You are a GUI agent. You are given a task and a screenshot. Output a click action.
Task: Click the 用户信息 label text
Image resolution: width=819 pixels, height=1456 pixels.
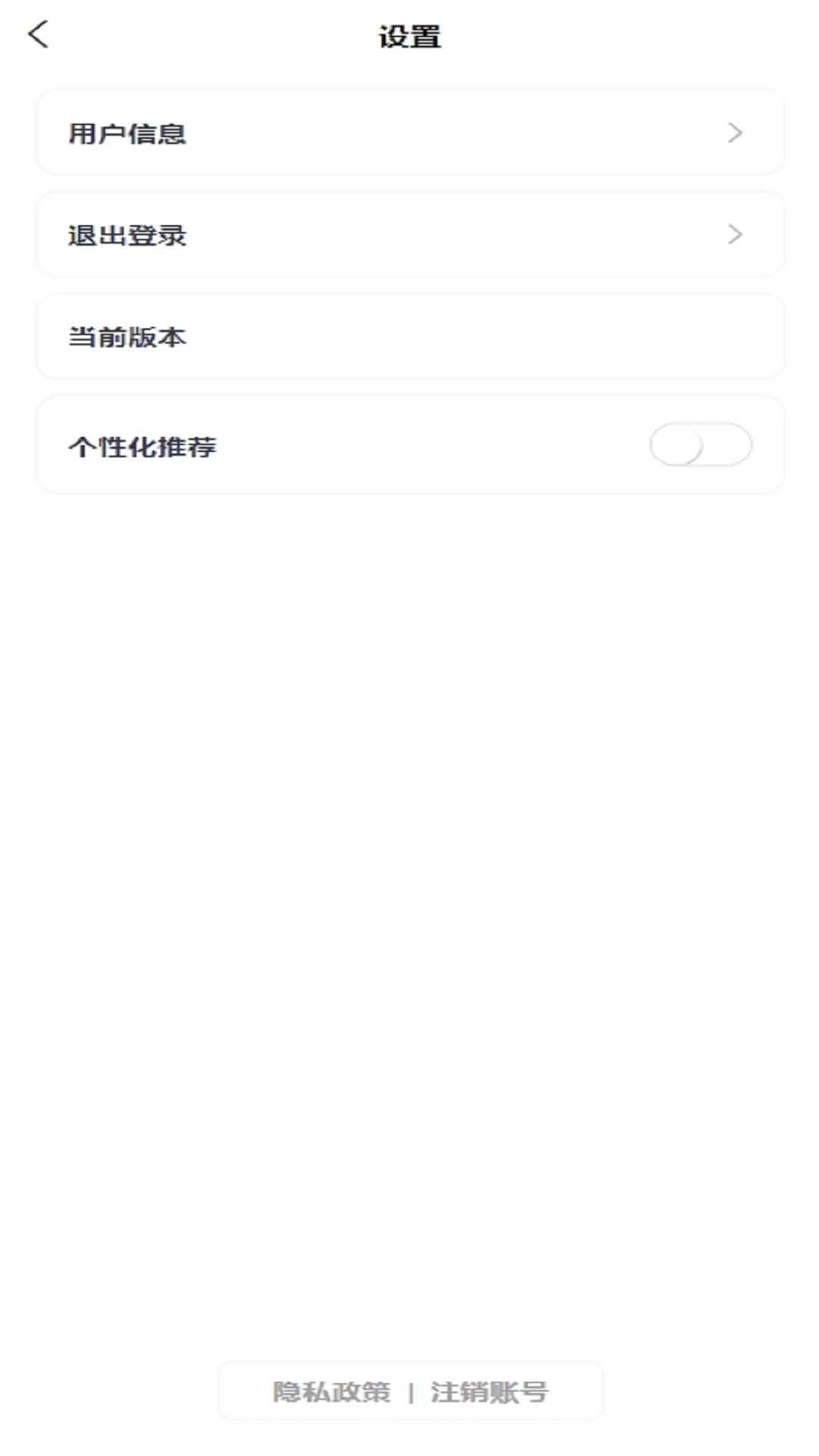[x=127, y=133]
